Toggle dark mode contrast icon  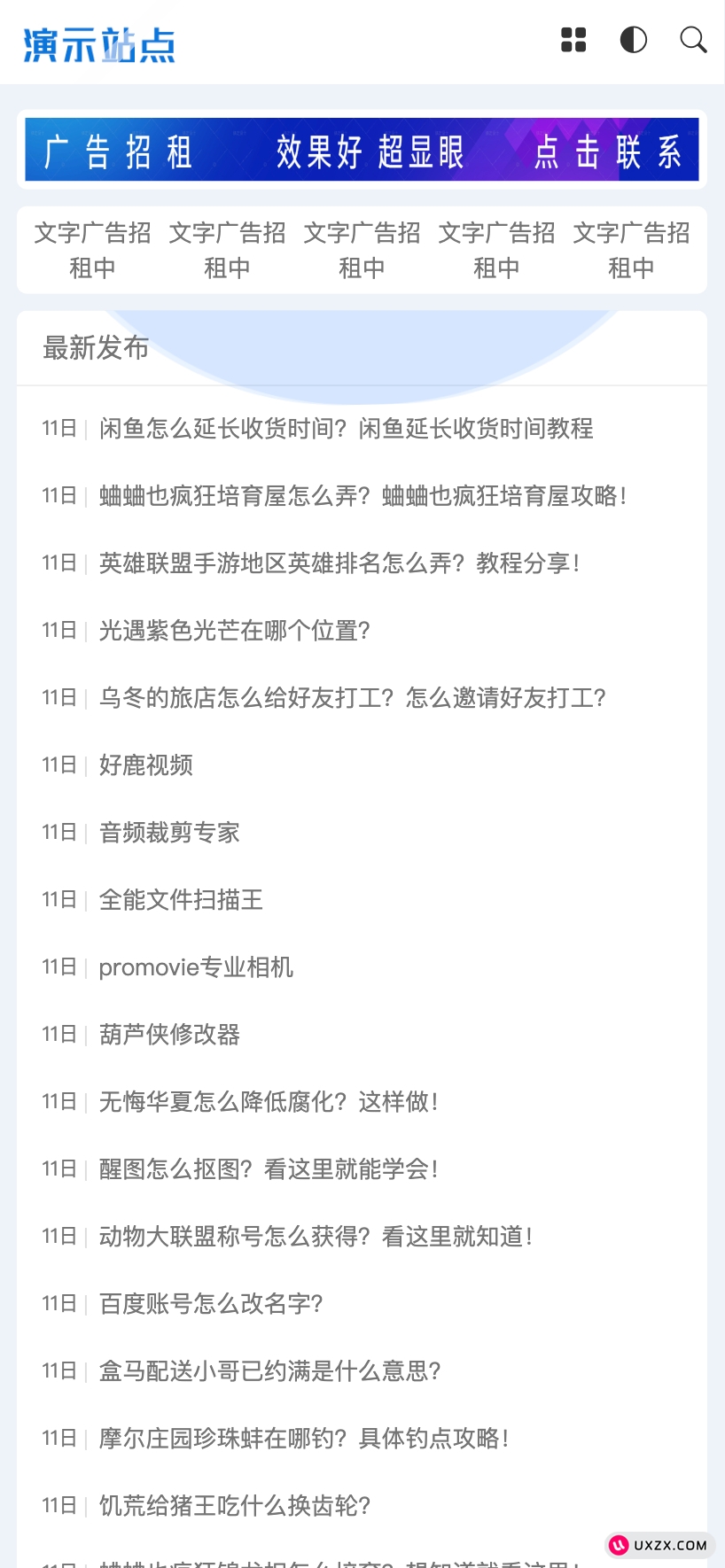tap(634, 40)
